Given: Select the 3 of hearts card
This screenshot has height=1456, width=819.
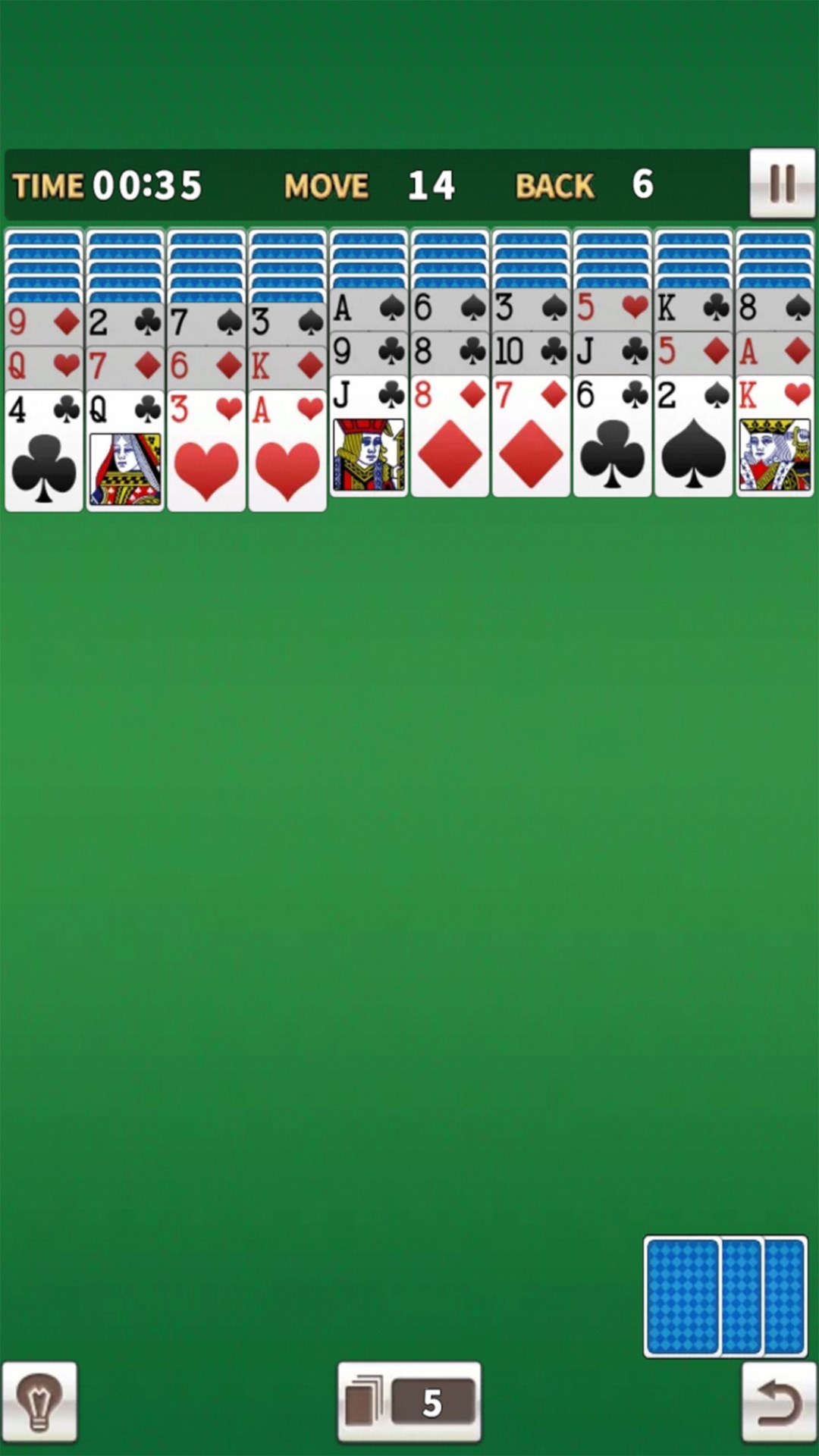Looking at the screenshot, I should click(206, 451).
